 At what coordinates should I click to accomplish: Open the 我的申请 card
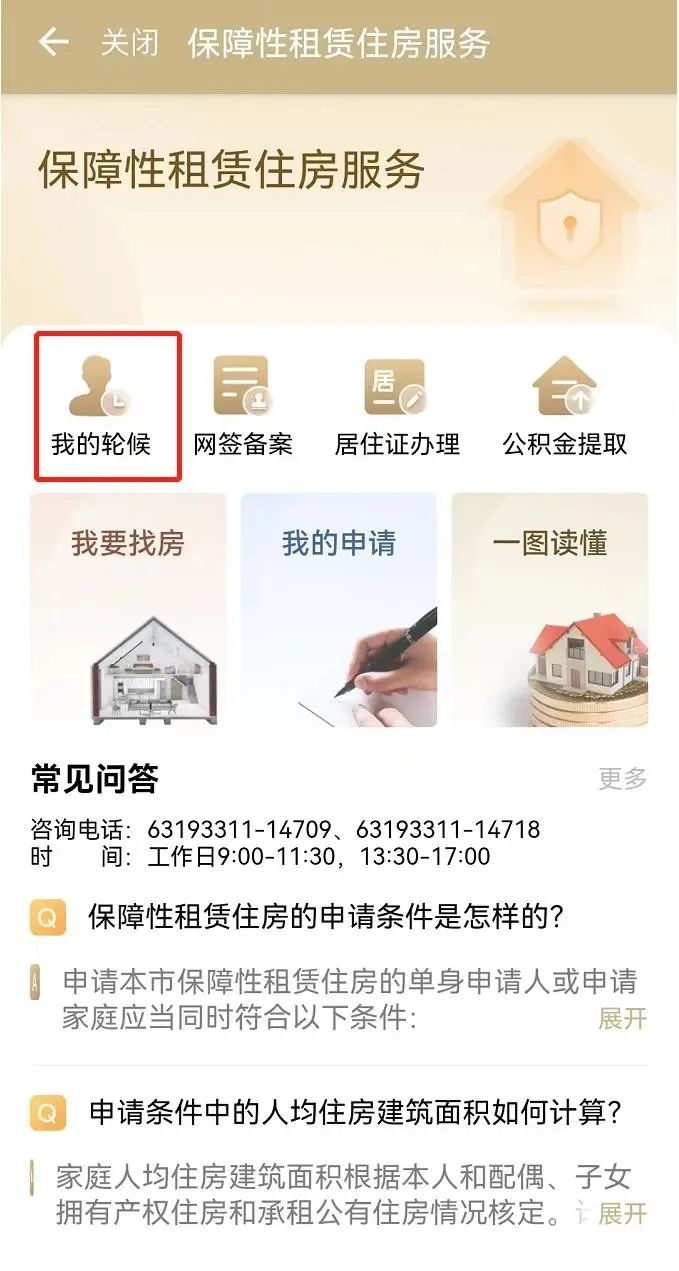click(339, 610)
